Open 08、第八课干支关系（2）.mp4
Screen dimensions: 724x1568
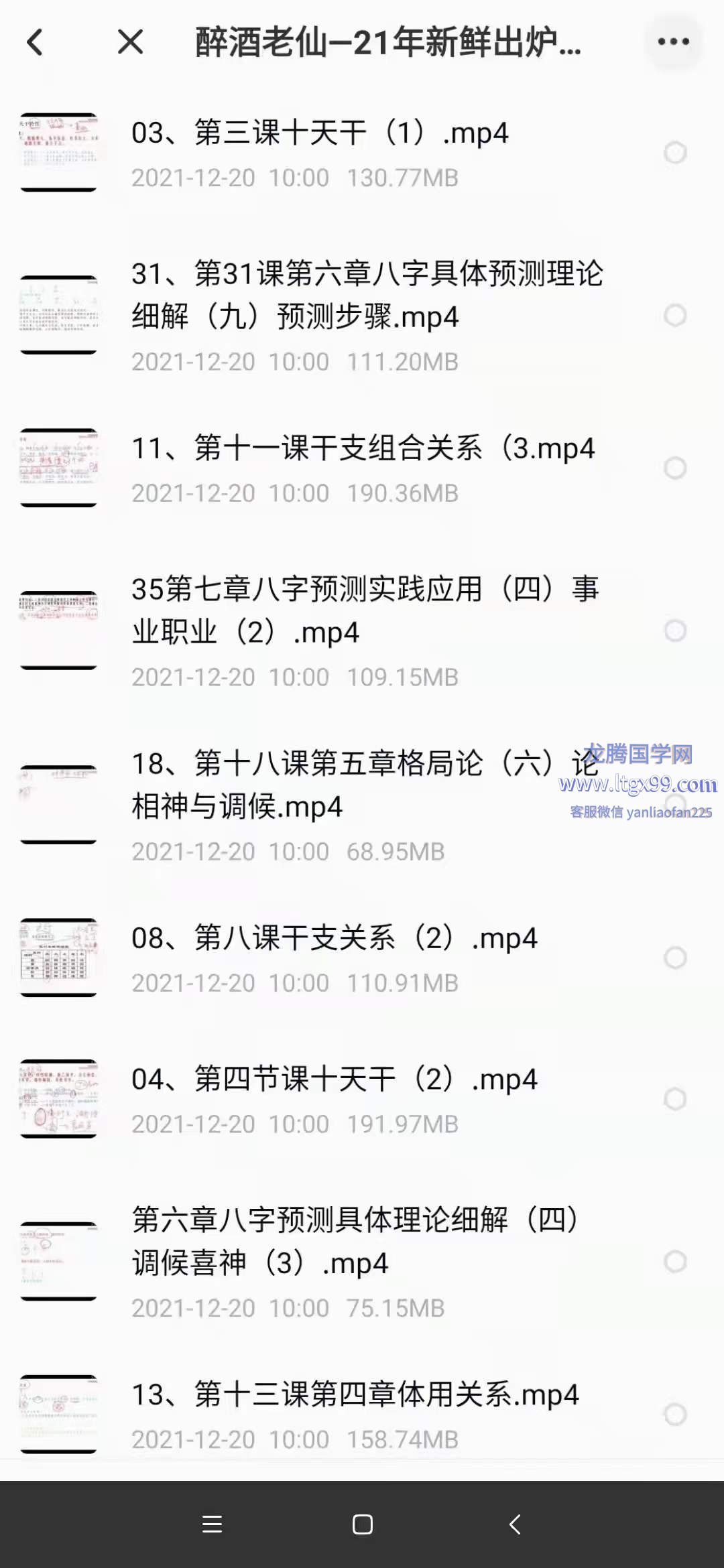(x=334, y=938)
